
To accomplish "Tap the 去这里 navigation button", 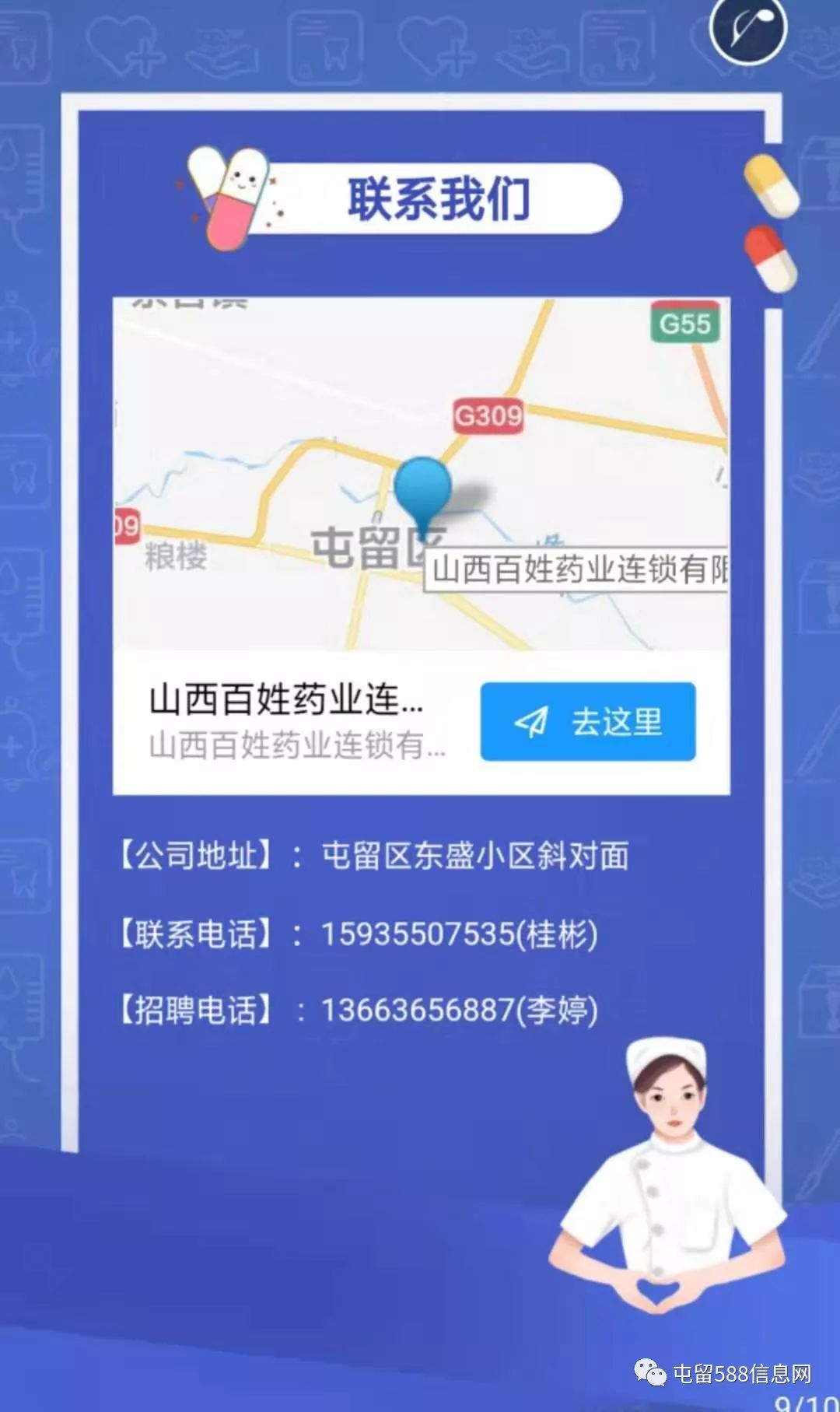I will pos(588,722).
